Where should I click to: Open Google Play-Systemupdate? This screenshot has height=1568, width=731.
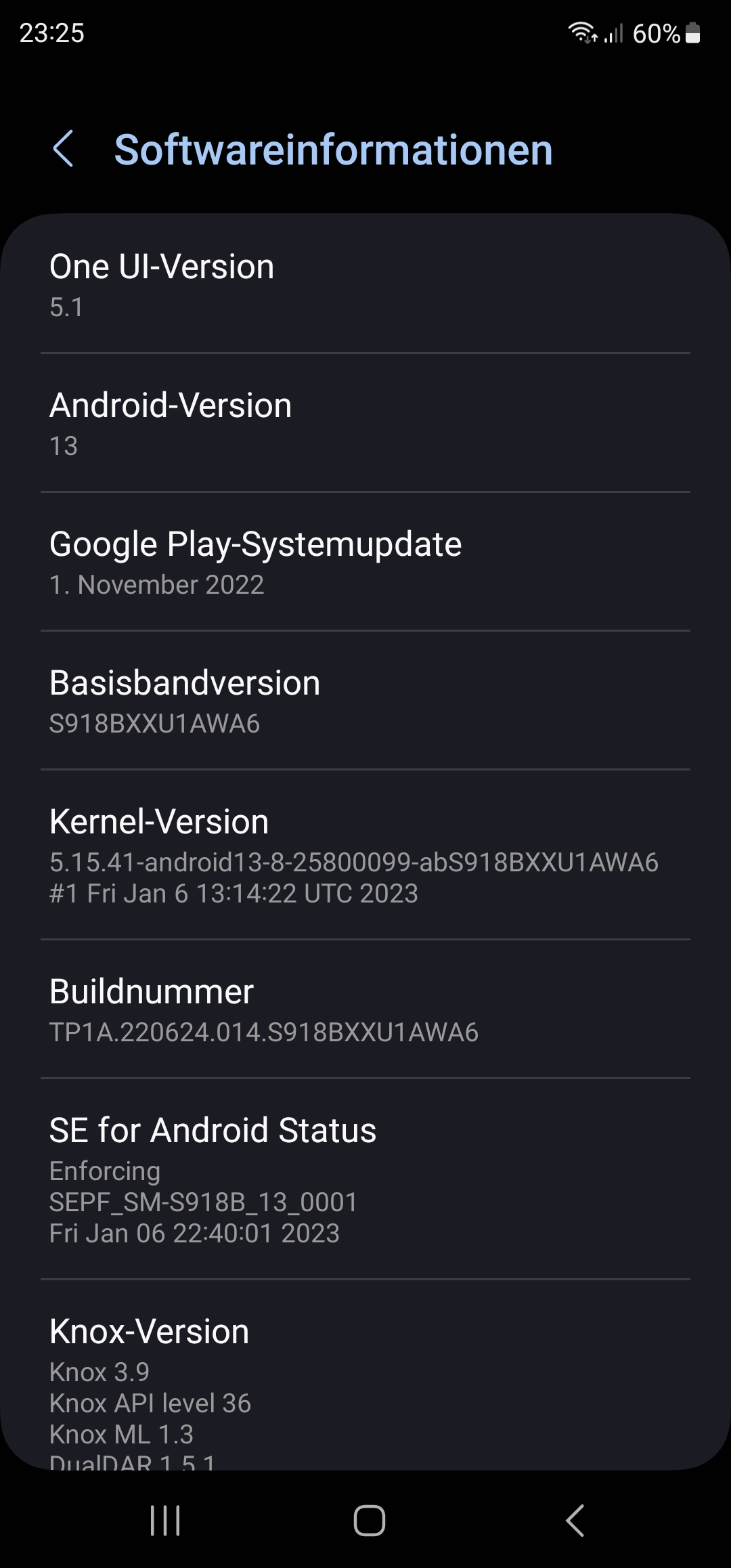tap(365, 563)
